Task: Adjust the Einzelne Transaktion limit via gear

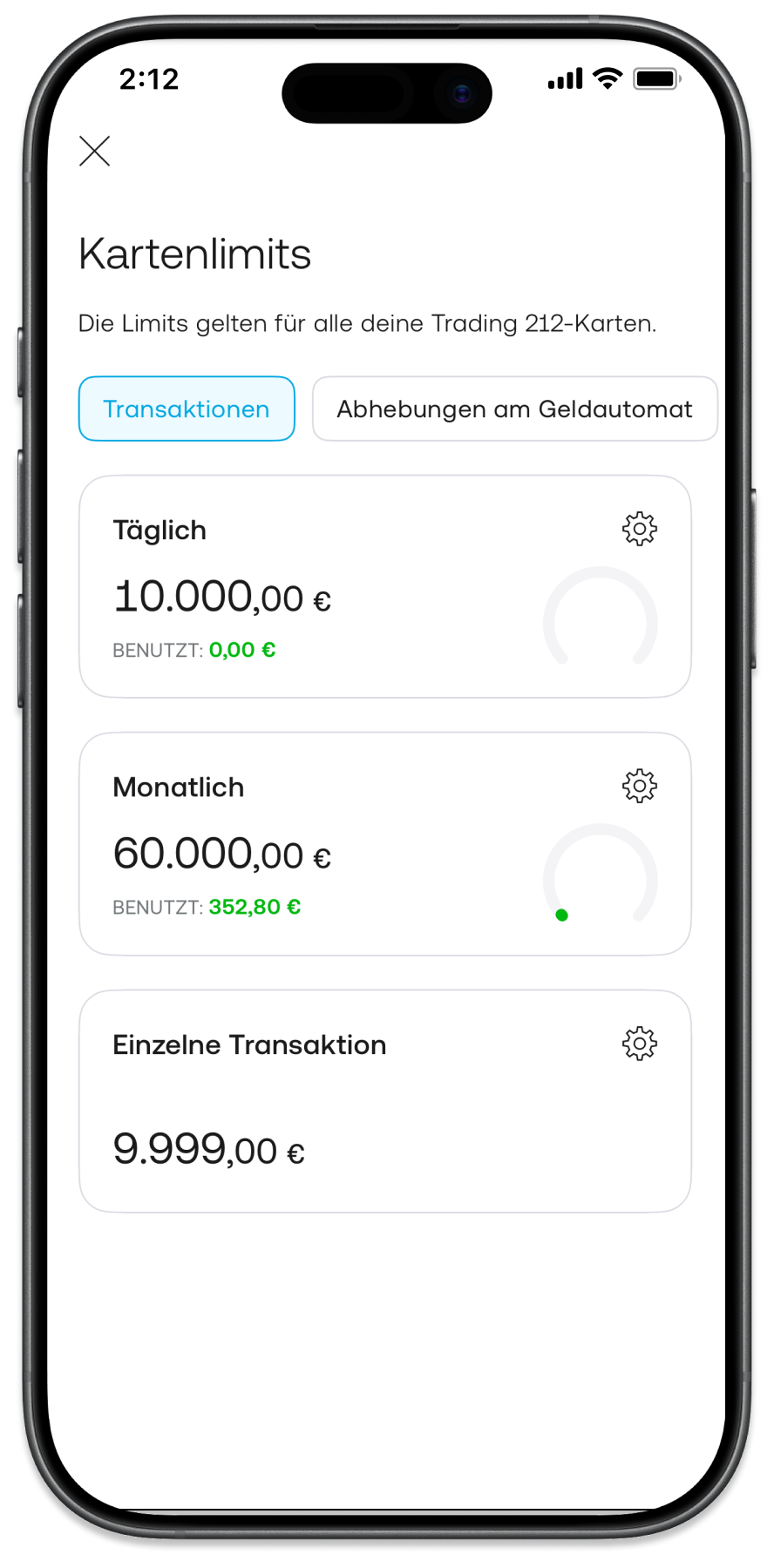Action: tap(639, 1043)
